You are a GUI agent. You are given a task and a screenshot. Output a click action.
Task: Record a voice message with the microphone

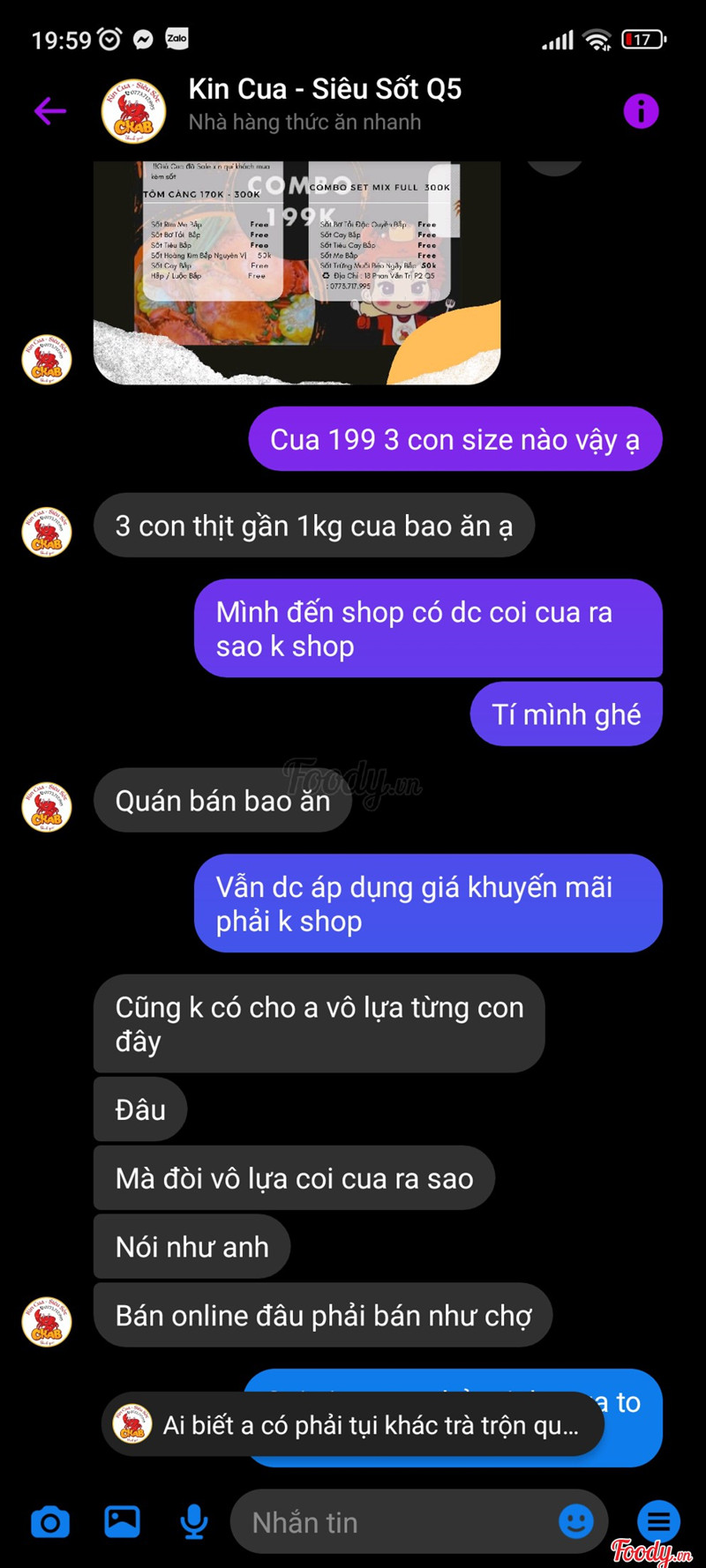coord(194,1521)
